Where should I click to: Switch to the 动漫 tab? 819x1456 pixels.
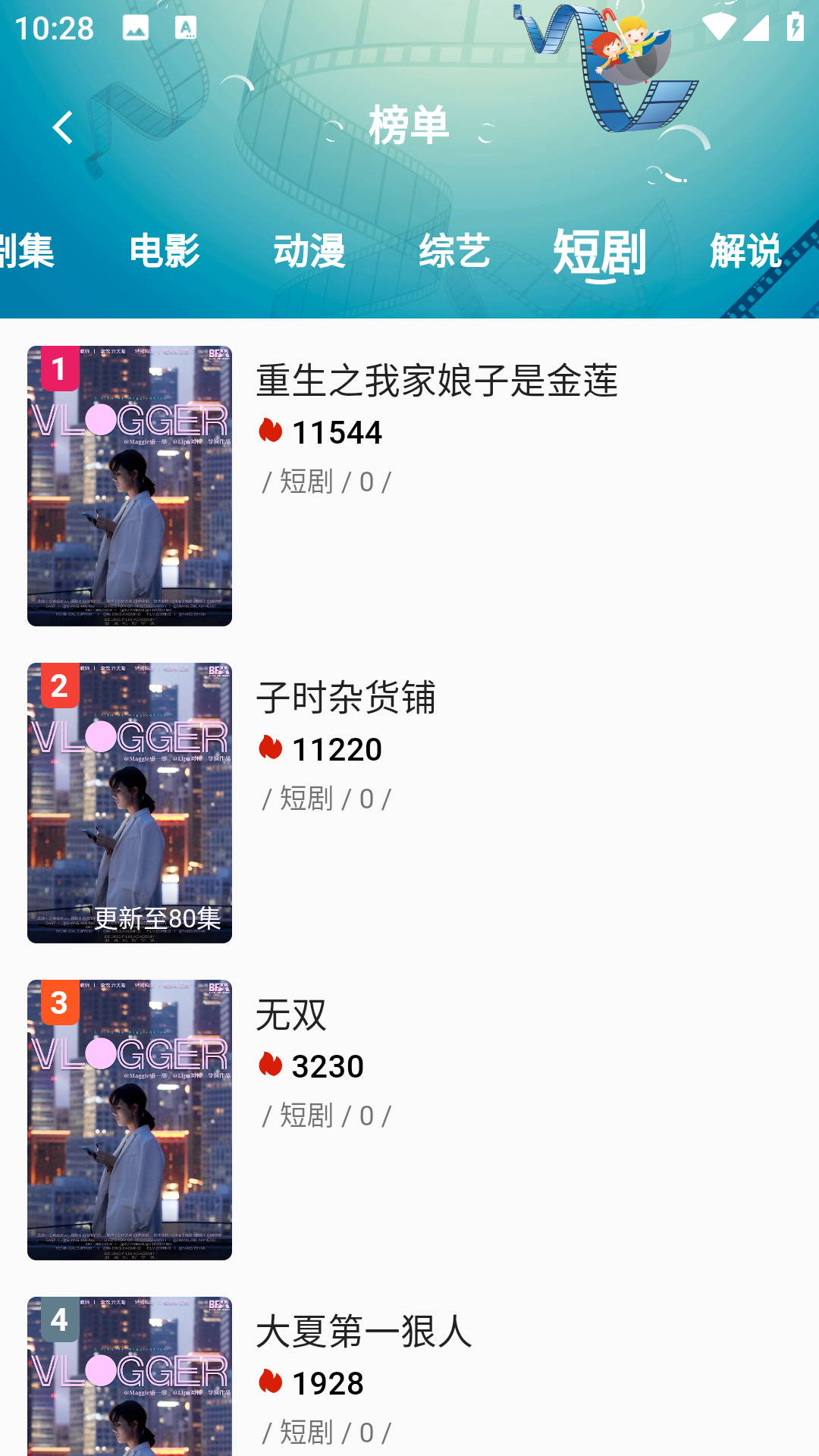(310, 253)
